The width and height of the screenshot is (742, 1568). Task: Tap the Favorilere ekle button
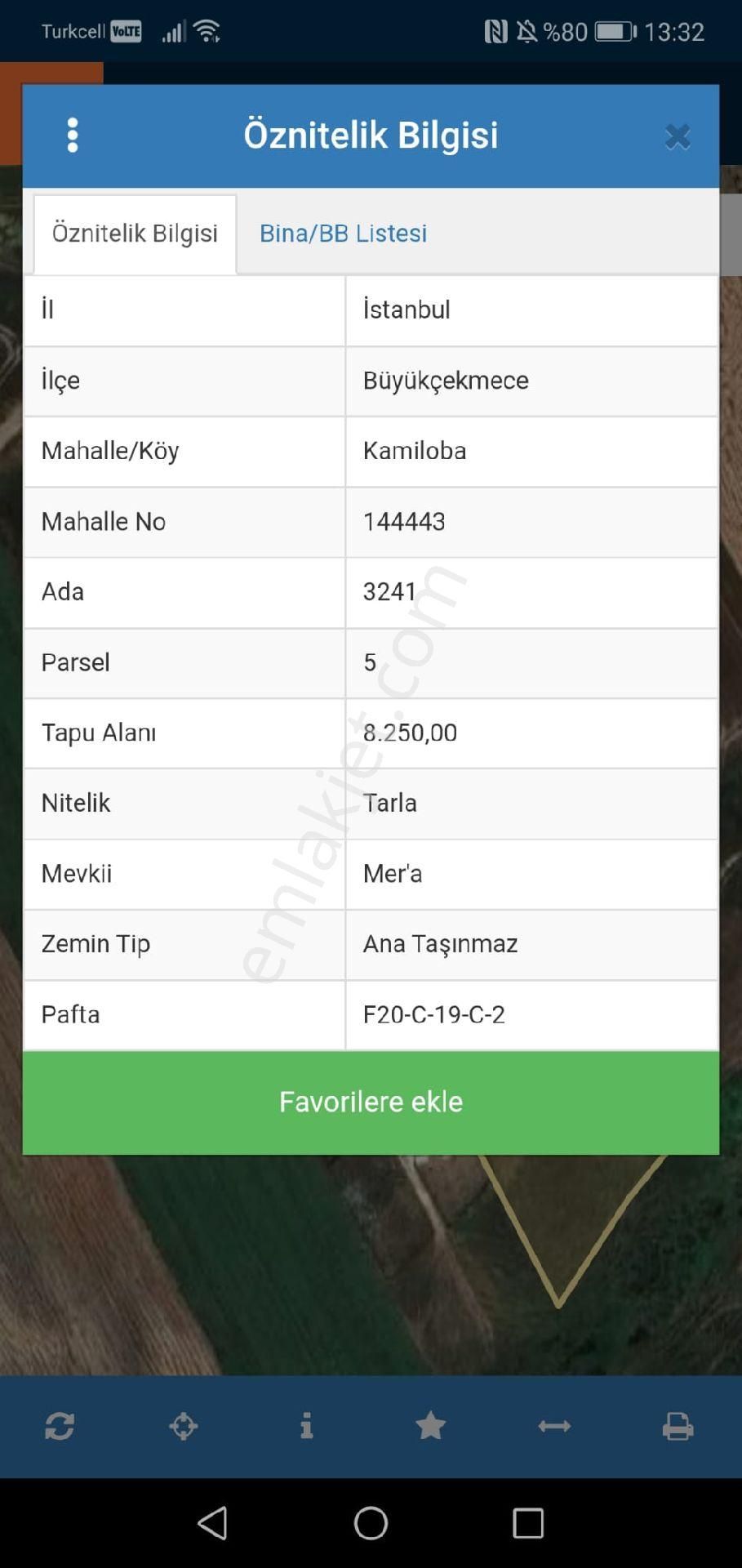click(x=371, y=1102)
